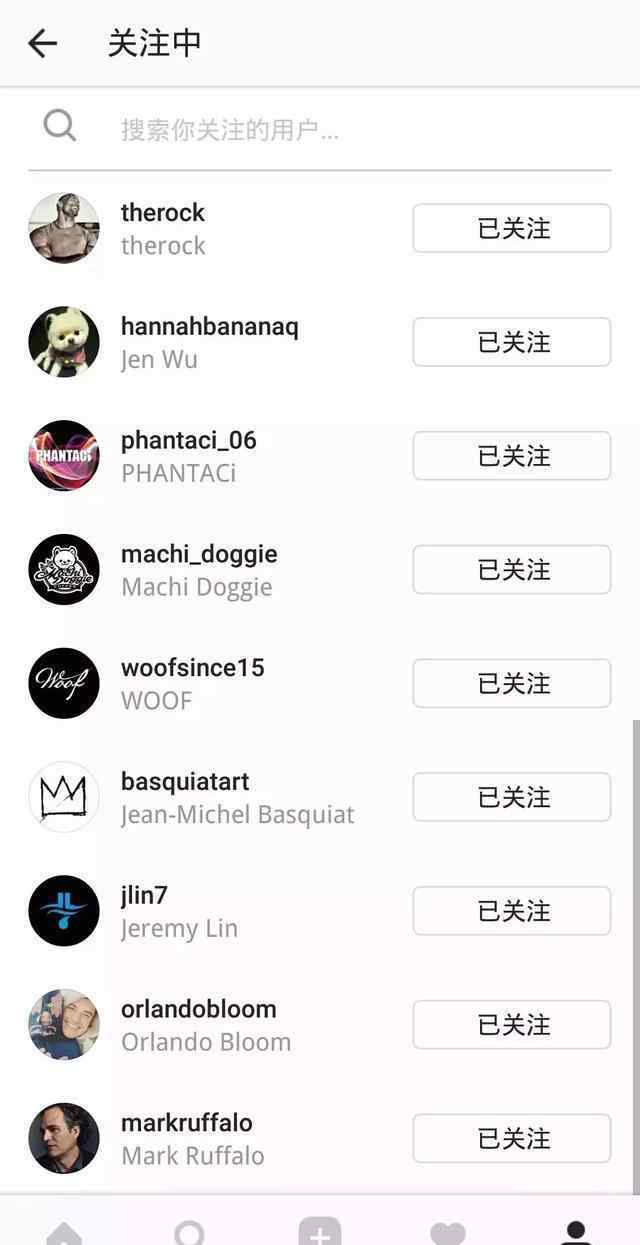Tap 已关注 beside basquiatart
Viewport: 640px width, 1245px height.
tap(511, 797)
